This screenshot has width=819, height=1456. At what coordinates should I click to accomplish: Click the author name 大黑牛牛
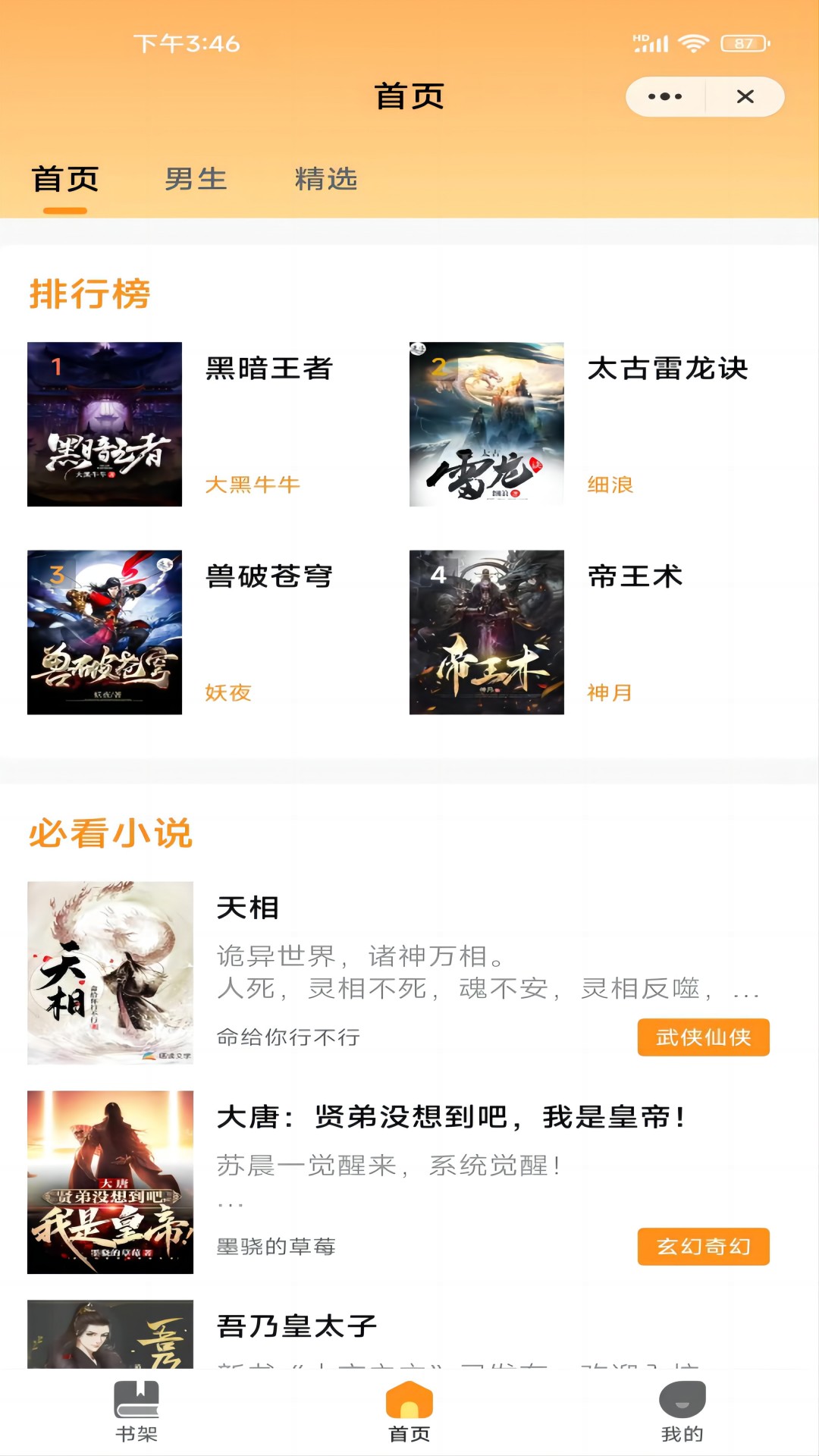point(252,484)
